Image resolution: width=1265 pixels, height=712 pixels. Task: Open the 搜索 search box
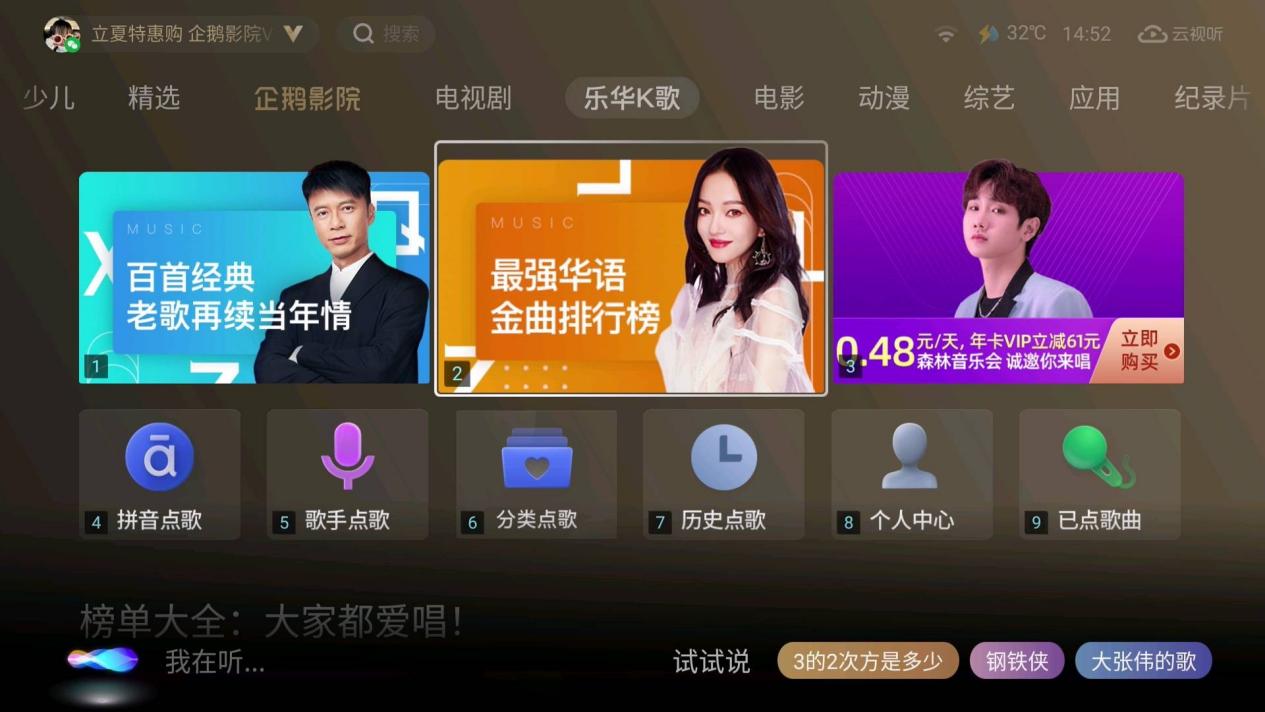click(386, 34)
